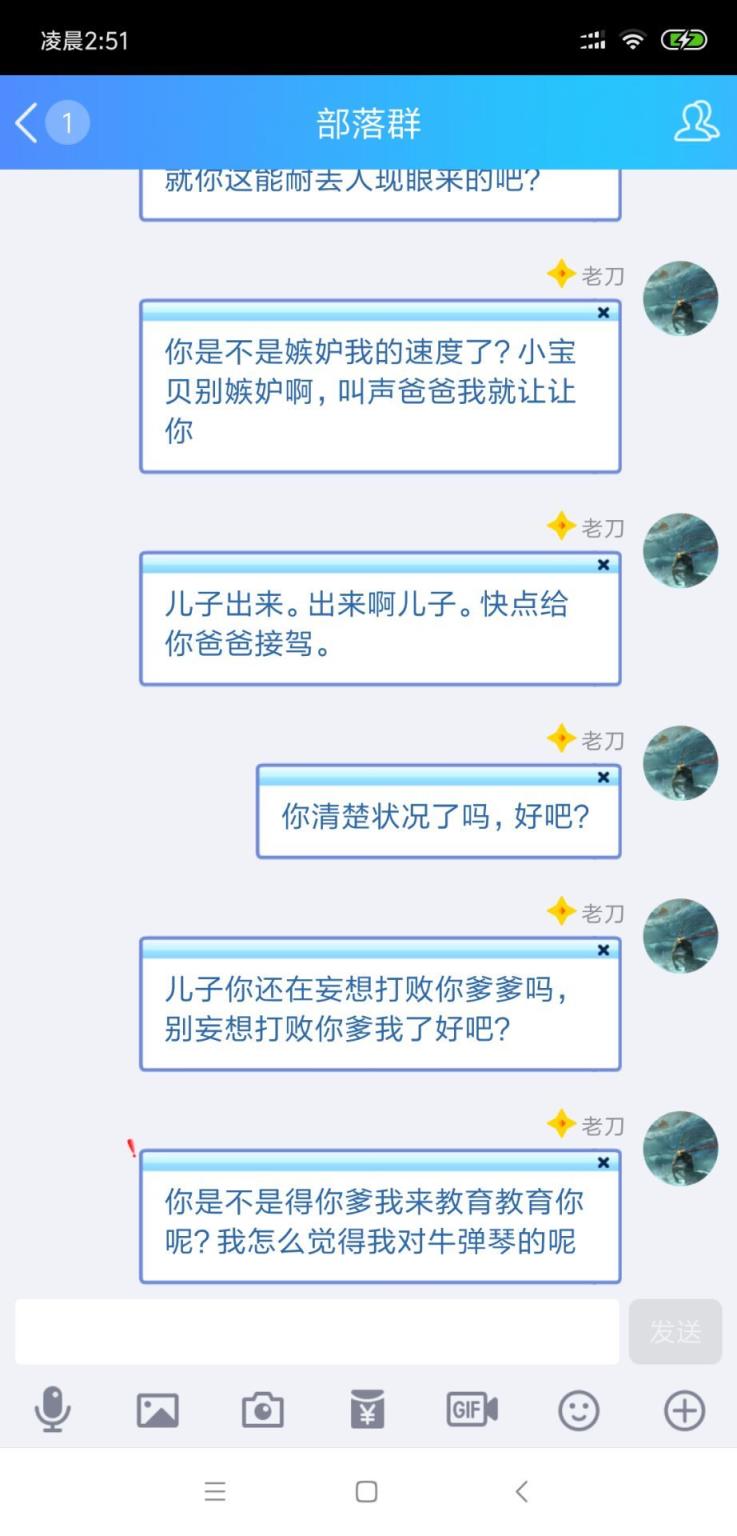Open voice message input with the microphone icon
The image size is (737, 1536).
[54, 1410]
